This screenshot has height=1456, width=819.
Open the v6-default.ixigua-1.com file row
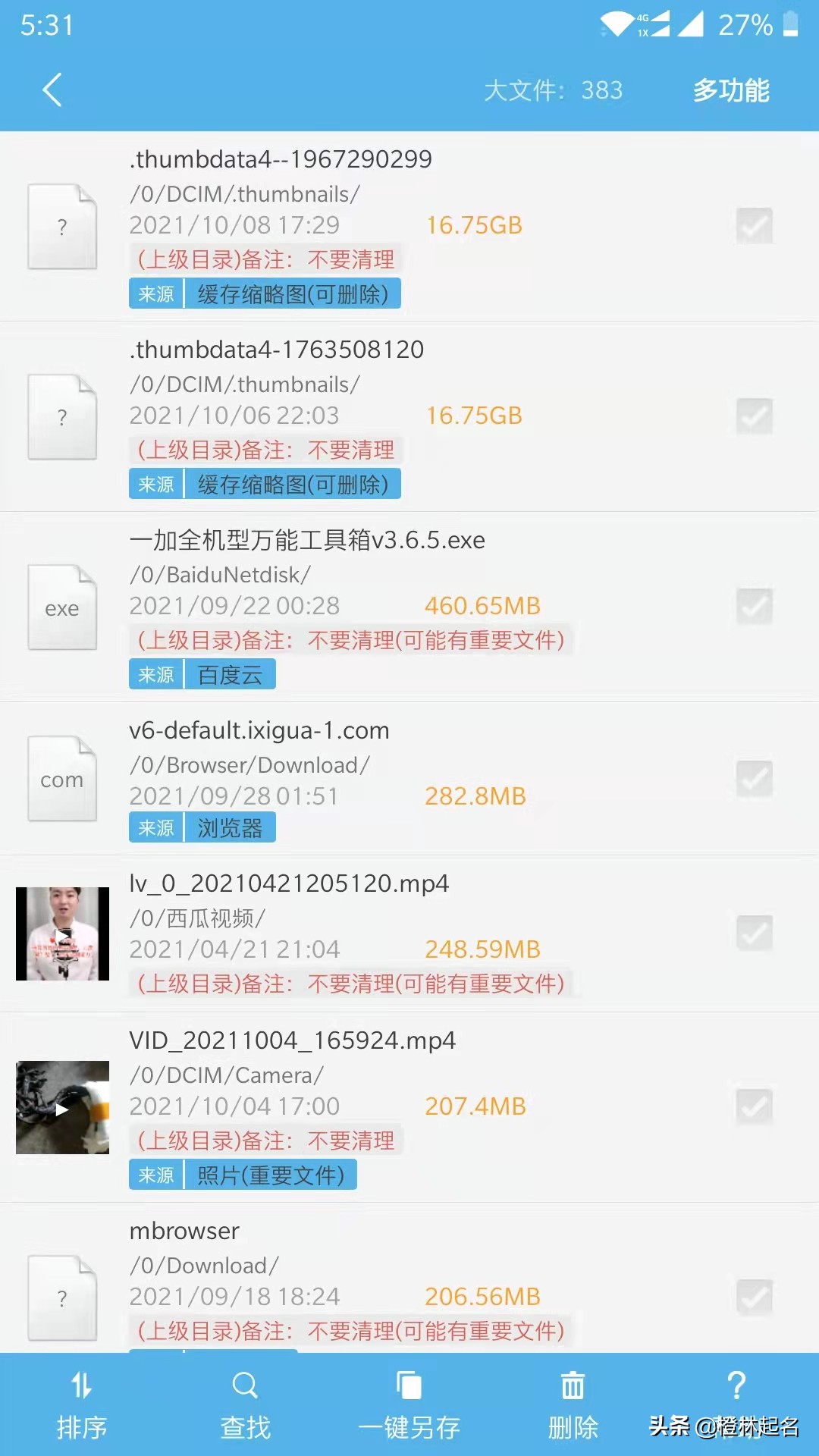259,731
